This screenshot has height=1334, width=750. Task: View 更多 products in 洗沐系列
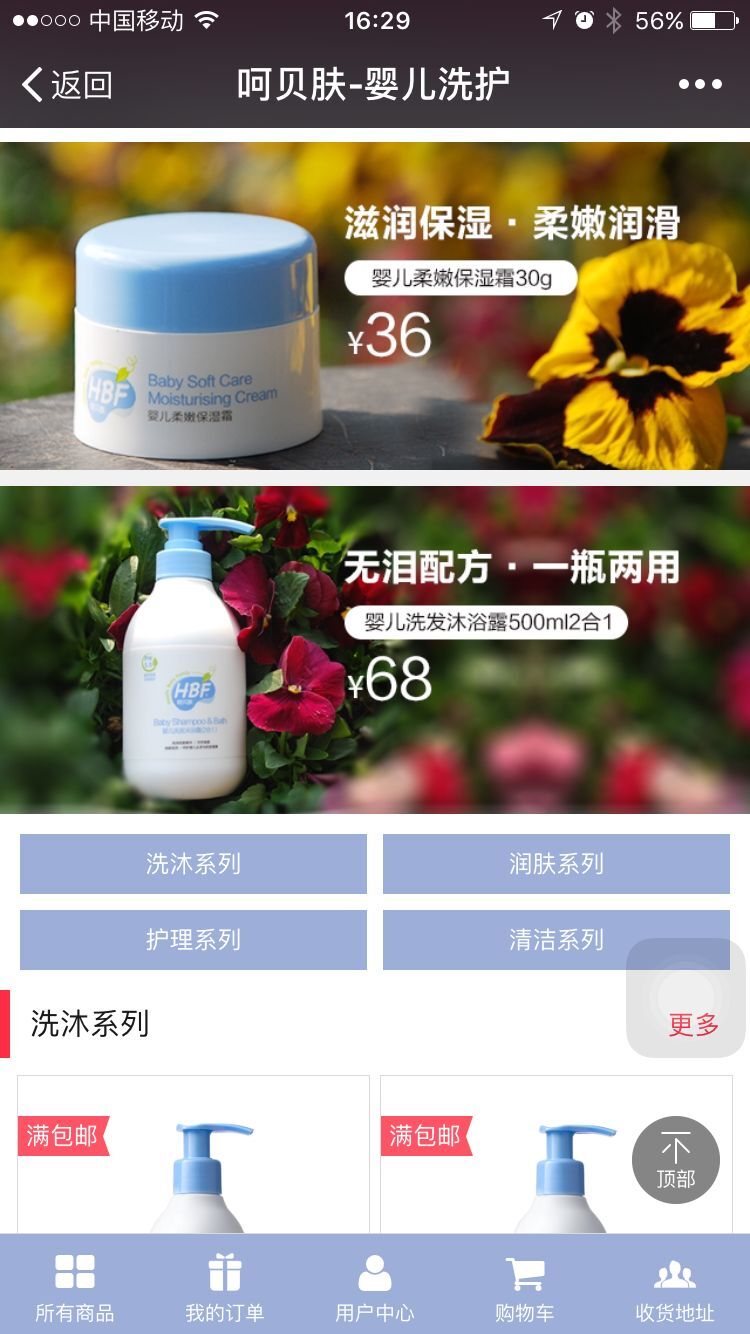[694, 1025]
